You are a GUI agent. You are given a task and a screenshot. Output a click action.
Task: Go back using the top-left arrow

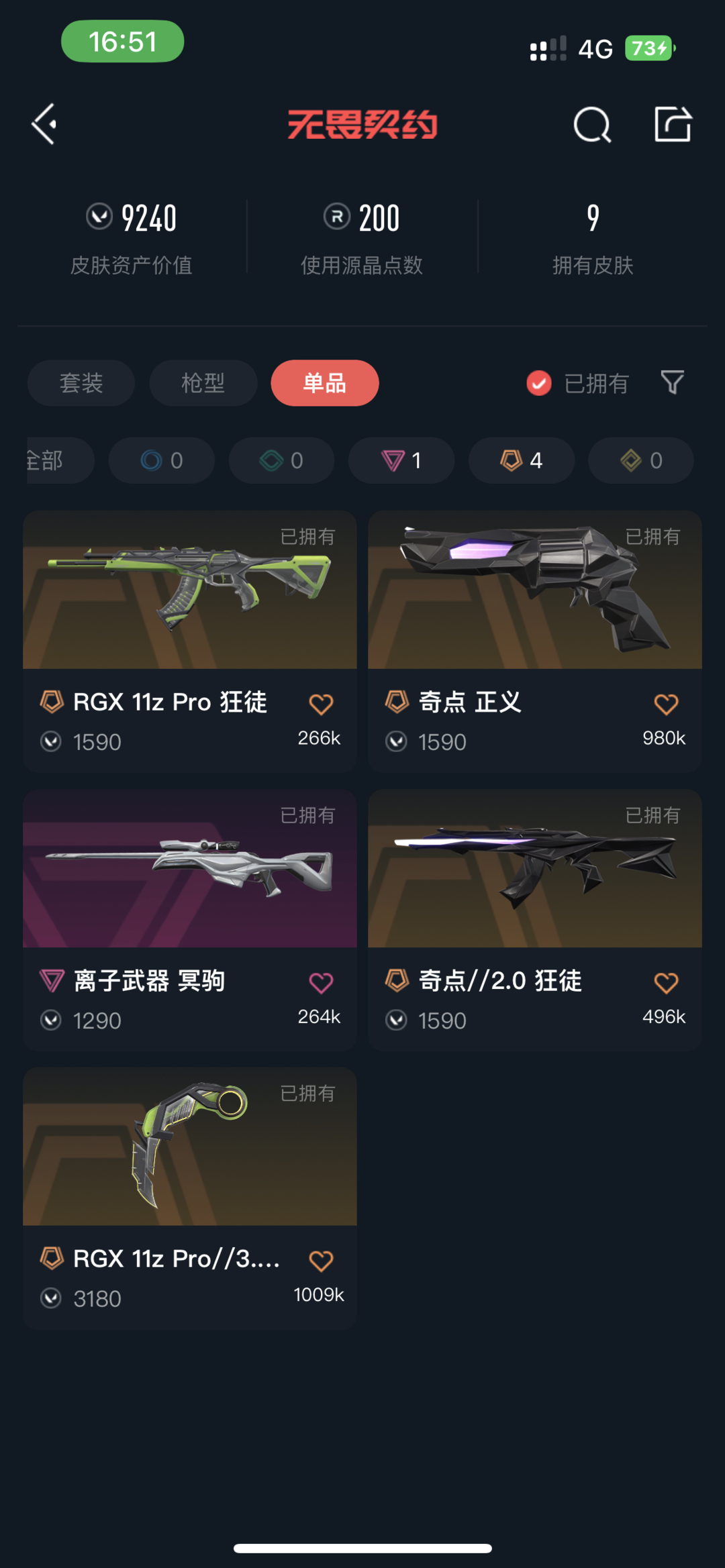pyautogui.click(x=44, y=124)
